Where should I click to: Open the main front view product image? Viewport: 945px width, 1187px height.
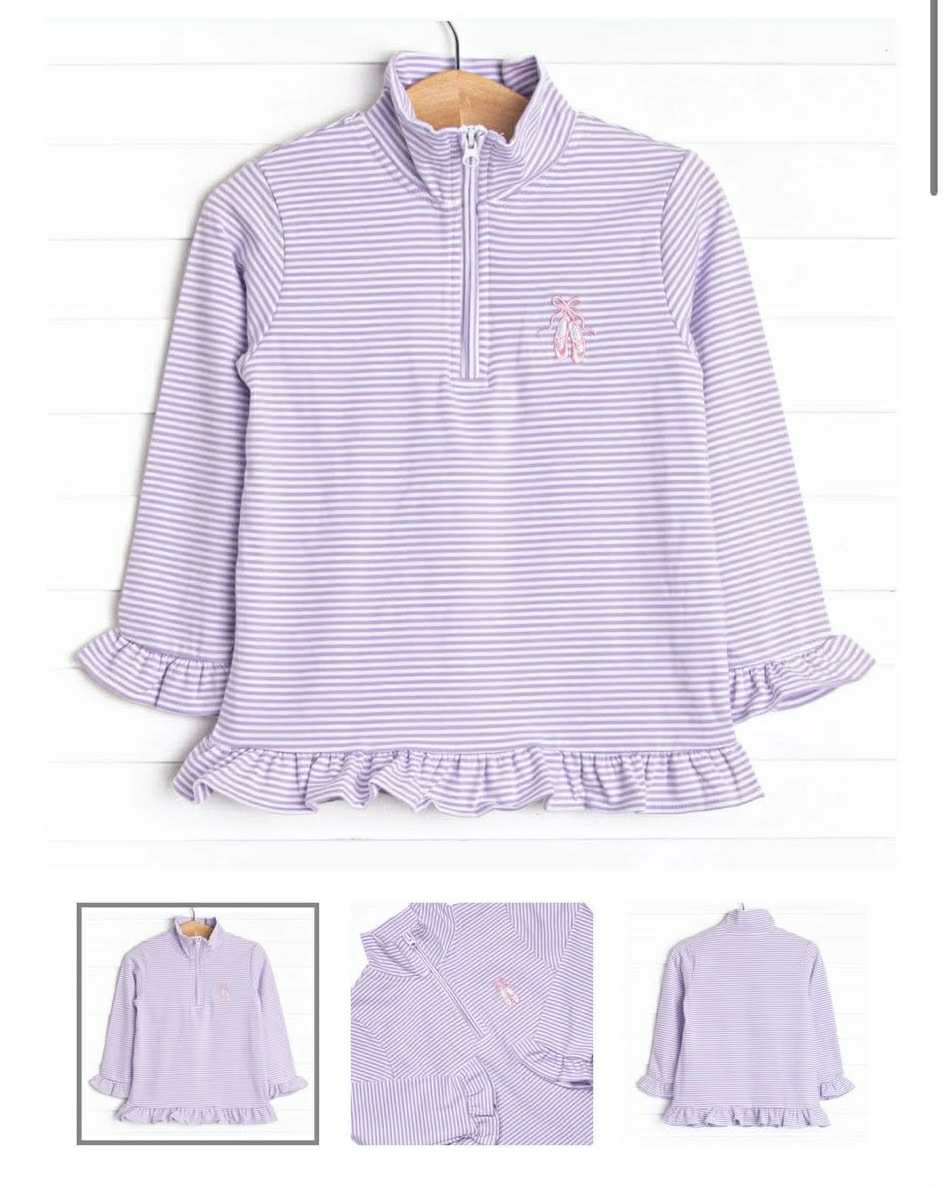(472, 440)
